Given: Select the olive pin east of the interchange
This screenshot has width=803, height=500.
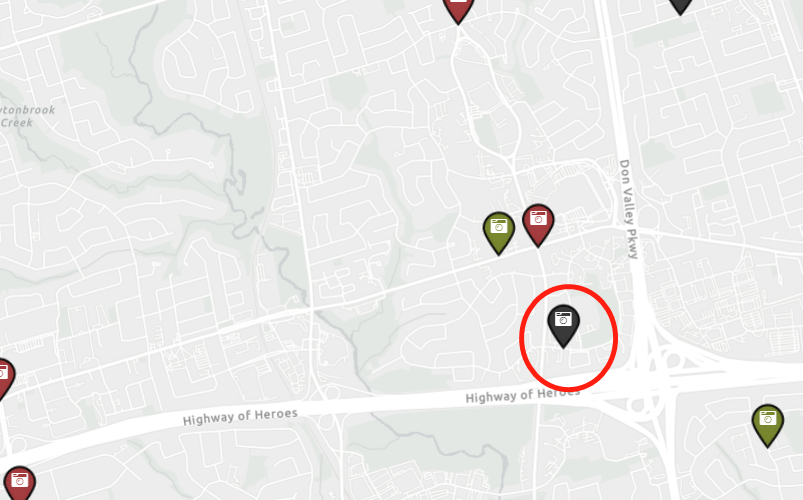Looking at the screenshot, I should pyautogui.click(x=767, y=422).
